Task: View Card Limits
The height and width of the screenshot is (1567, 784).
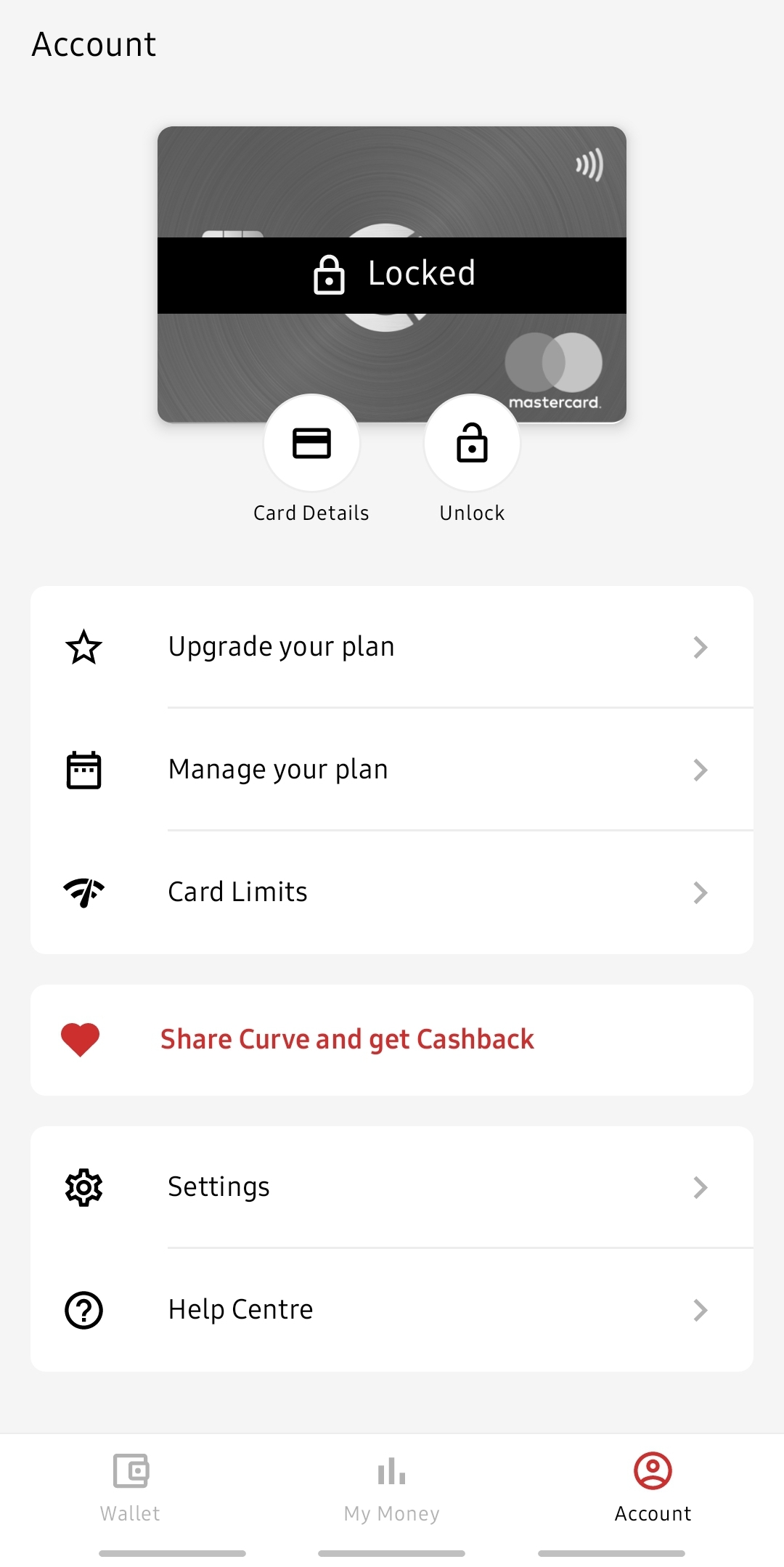Action: pyautogui.click(x=391, y=892)
